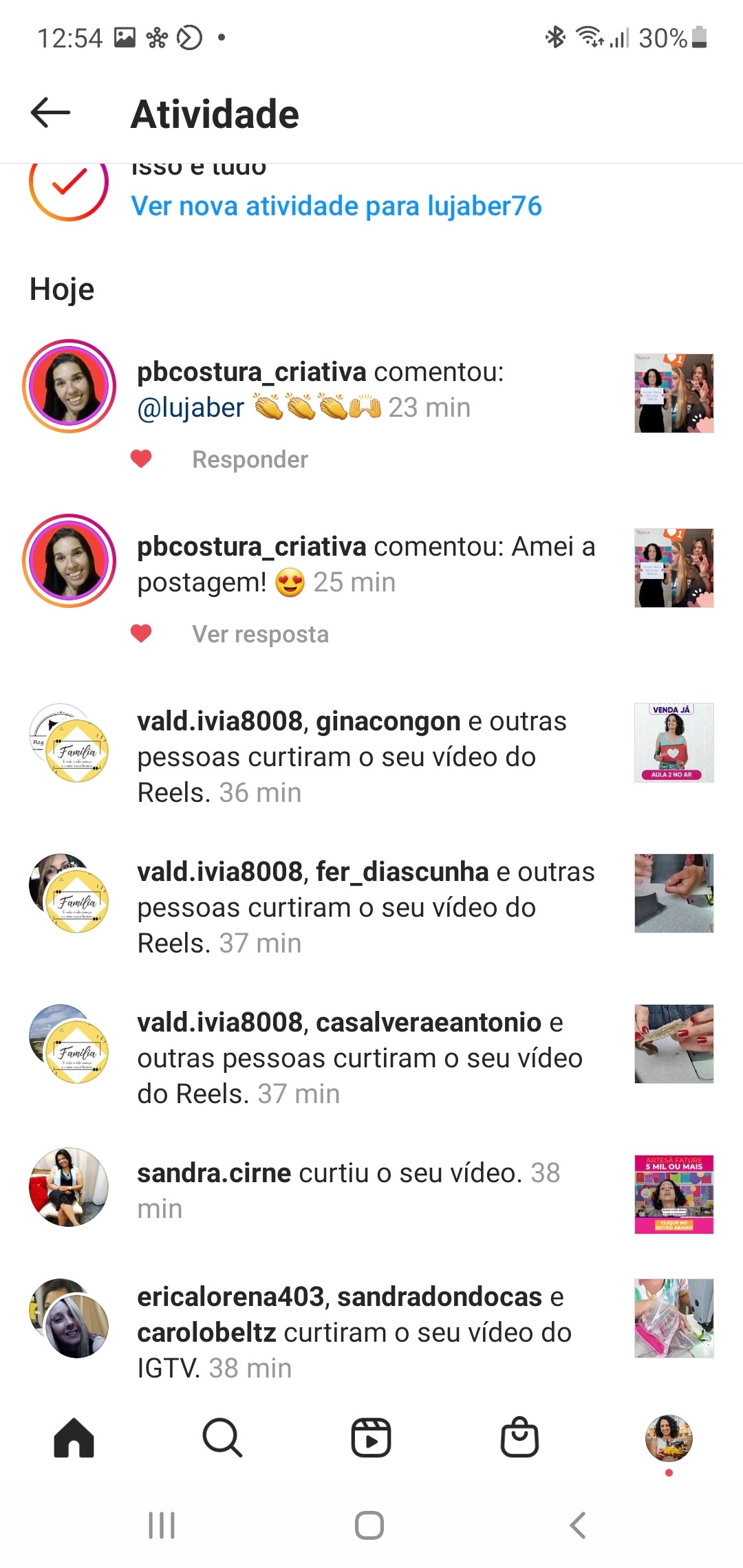
Task: Tap Responder under the @lujaber comment
Action: click(x=250, y=459)
